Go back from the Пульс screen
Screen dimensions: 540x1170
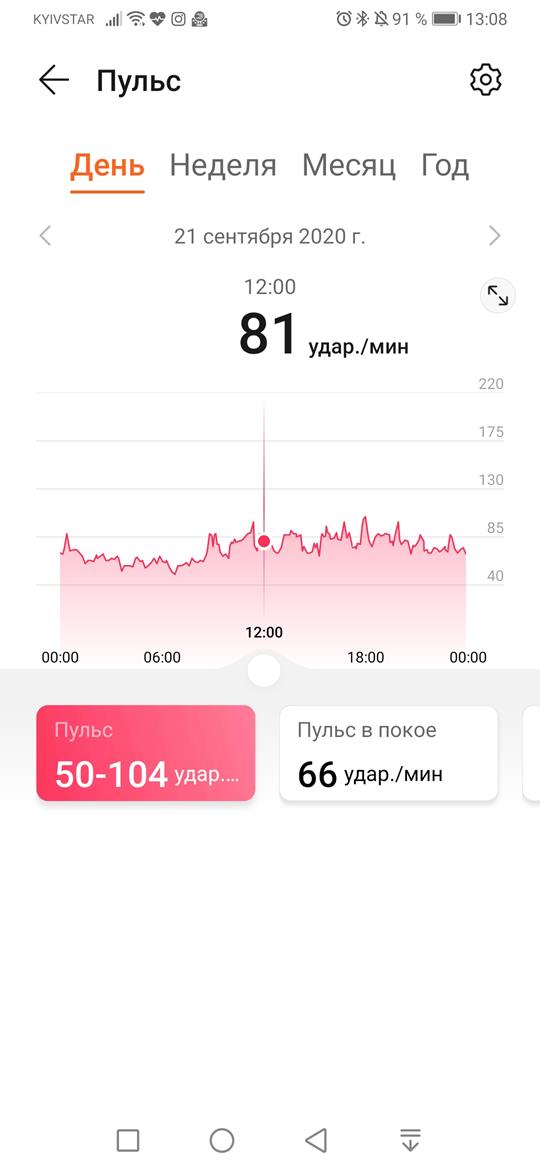54,80
